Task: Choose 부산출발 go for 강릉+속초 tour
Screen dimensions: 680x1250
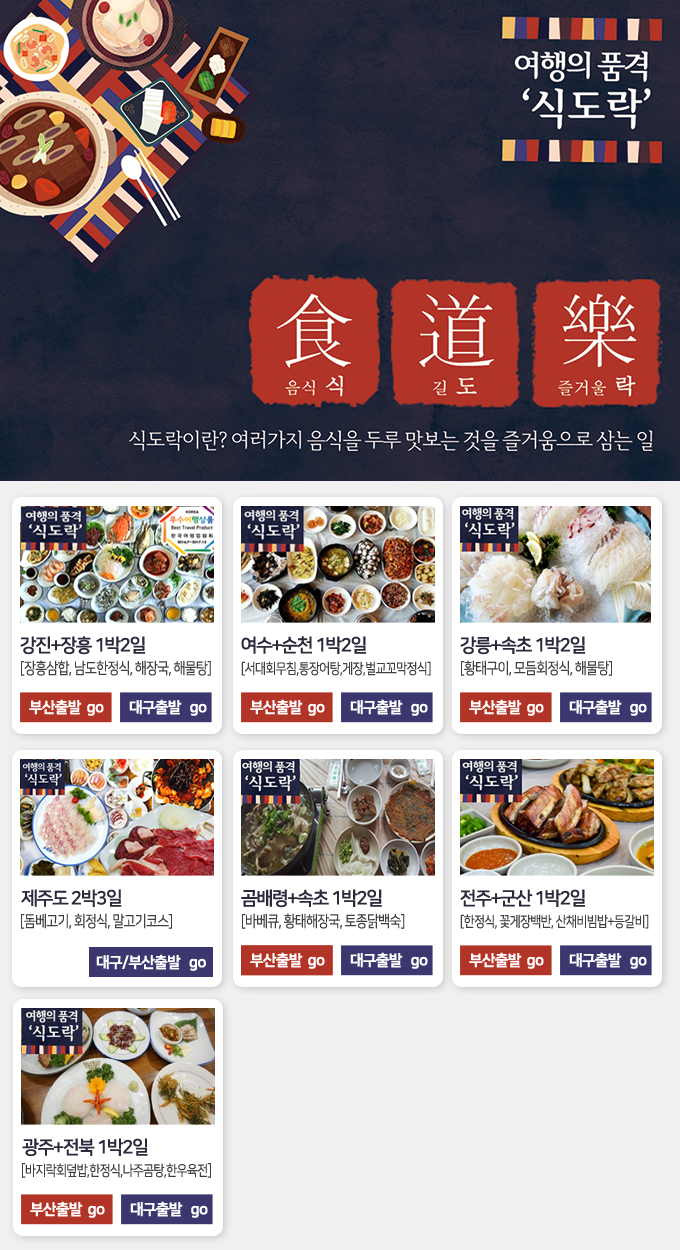Action: pyautogui.click(x=505, y=707)
